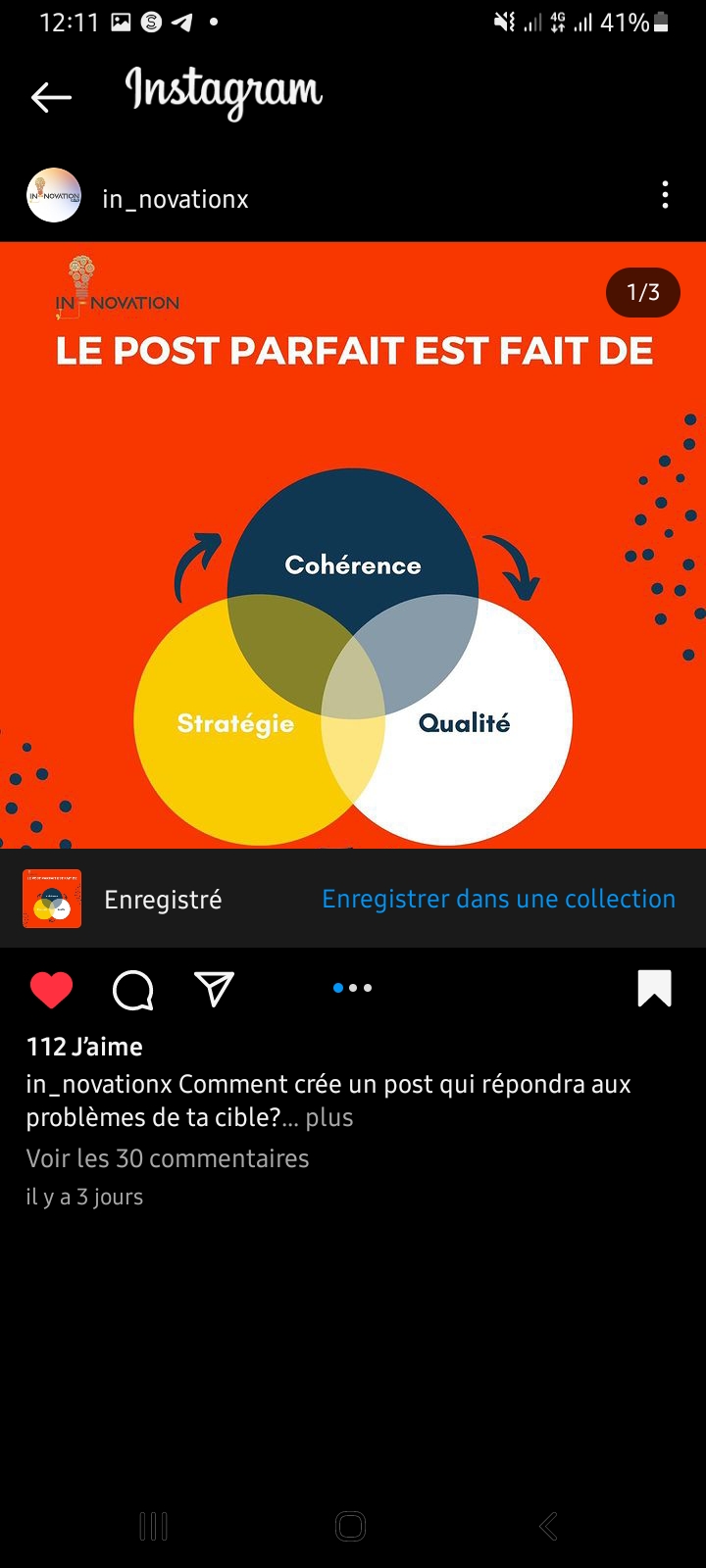The width and height of the screenshot is (706, 1568).
Task: Unlike the post with the red heart
Action: pyautogui.click(x=52, y=990)
